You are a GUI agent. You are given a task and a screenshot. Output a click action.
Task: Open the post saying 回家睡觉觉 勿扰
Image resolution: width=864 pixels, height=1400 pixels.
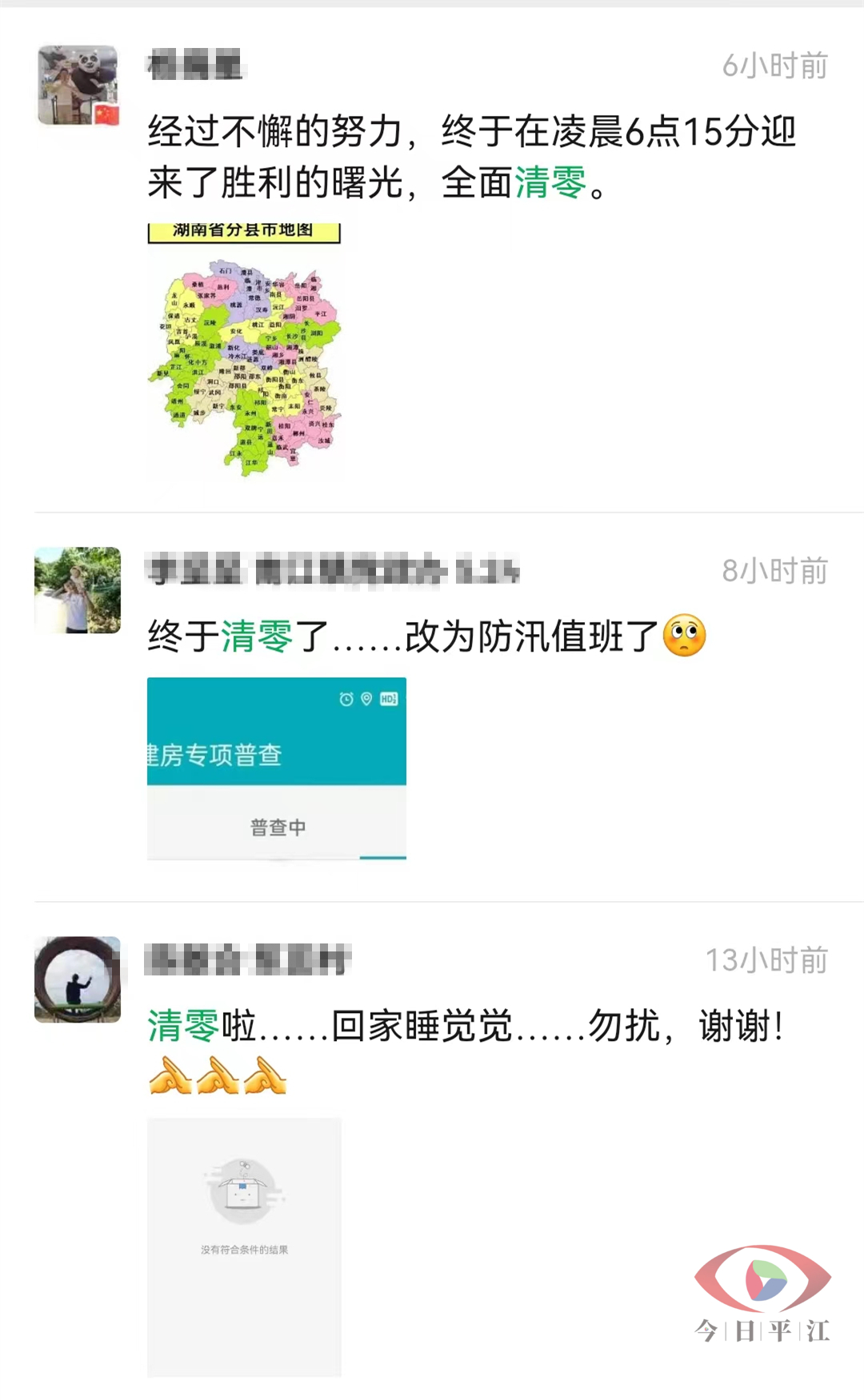tap(464, 1026)
